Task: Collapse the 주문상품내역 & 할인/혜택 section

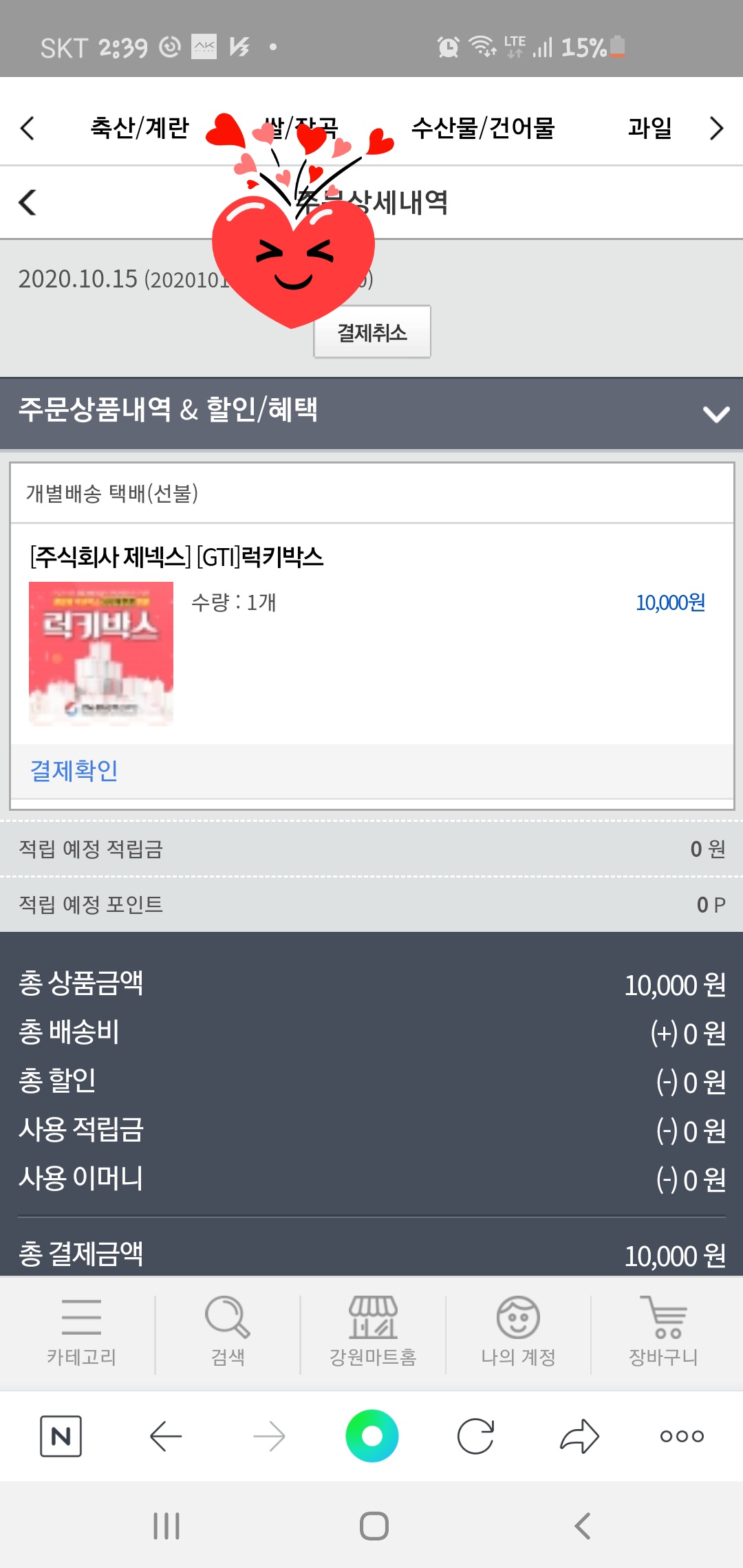Action: point(715,413)
